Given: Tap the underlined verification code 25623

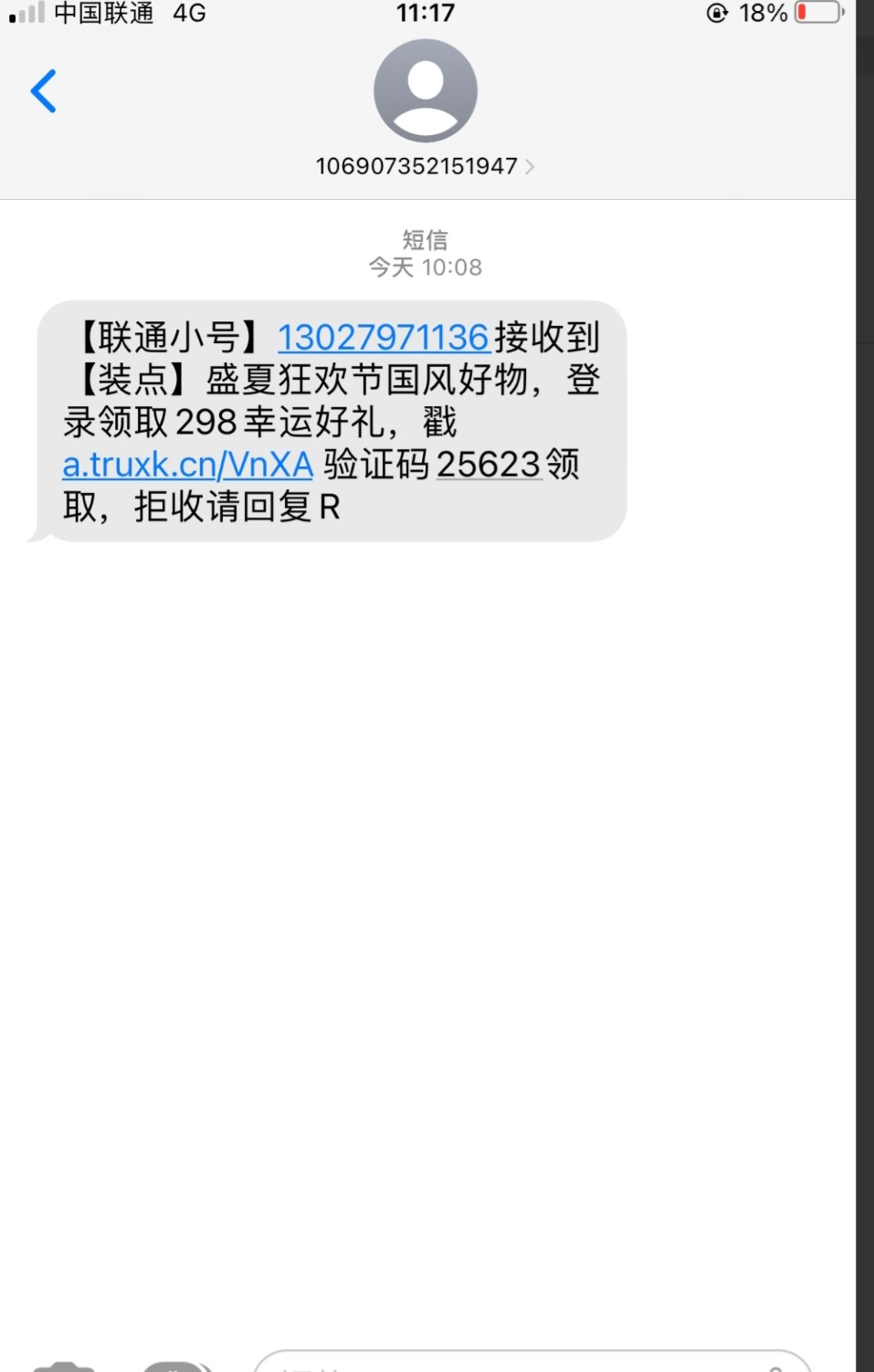Looking at the screenshot, I should 489,465.
